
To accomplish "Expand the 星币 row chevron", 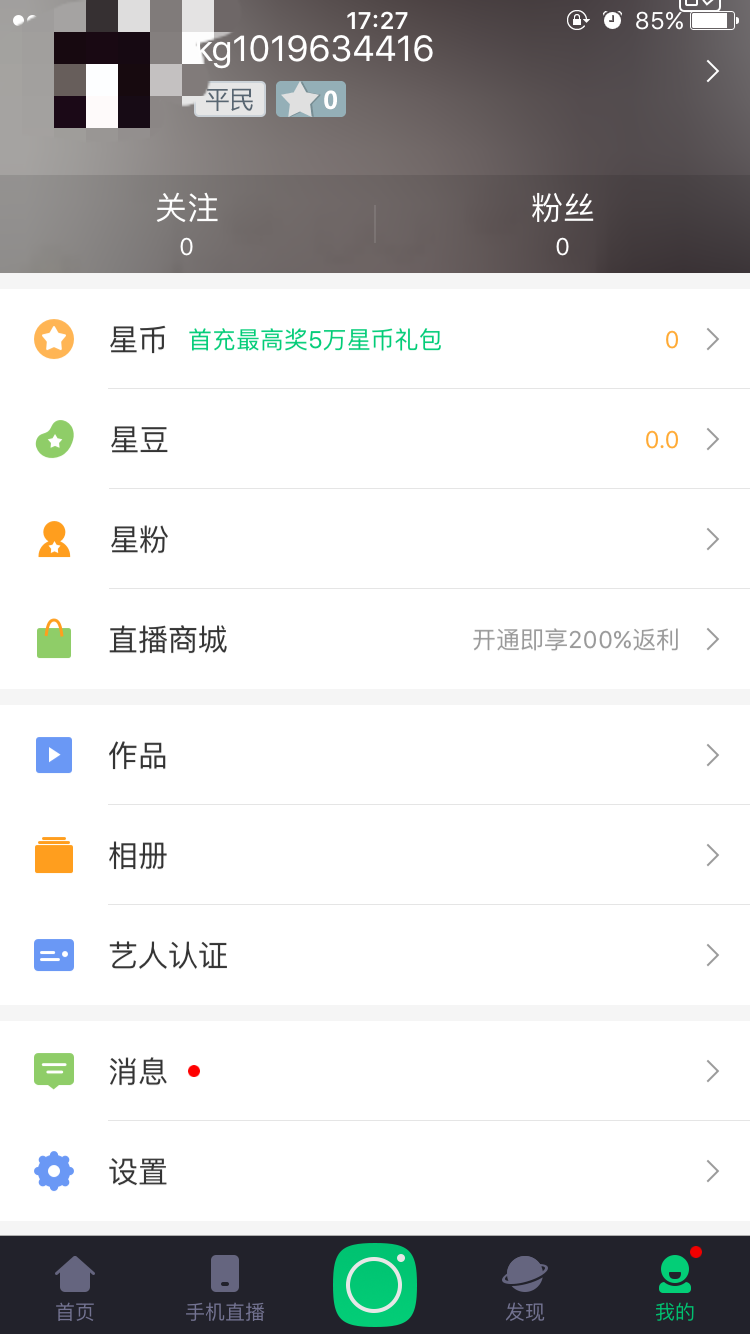I will point(712,339).
